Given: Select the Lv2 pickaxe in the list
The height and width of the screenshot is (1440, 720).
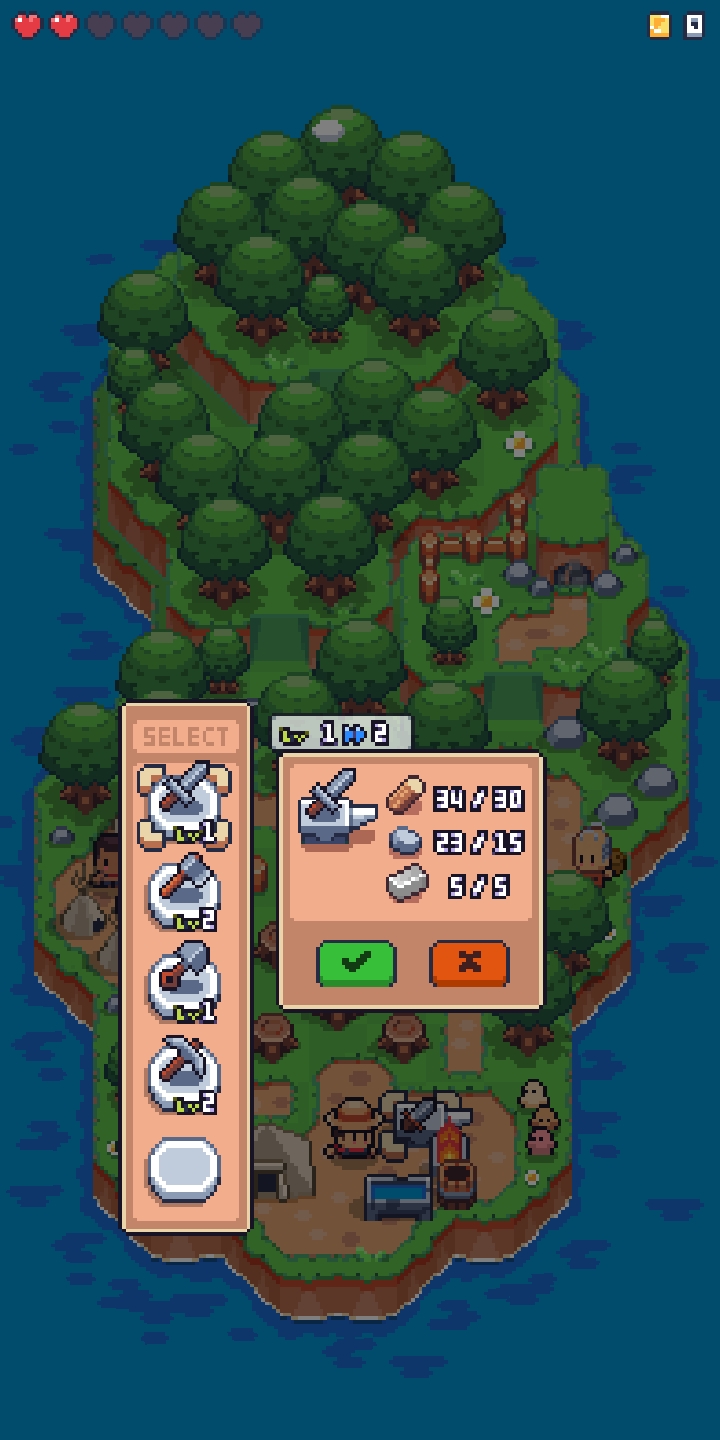Looking at the screenshot, I should (x=184, y=1075).
